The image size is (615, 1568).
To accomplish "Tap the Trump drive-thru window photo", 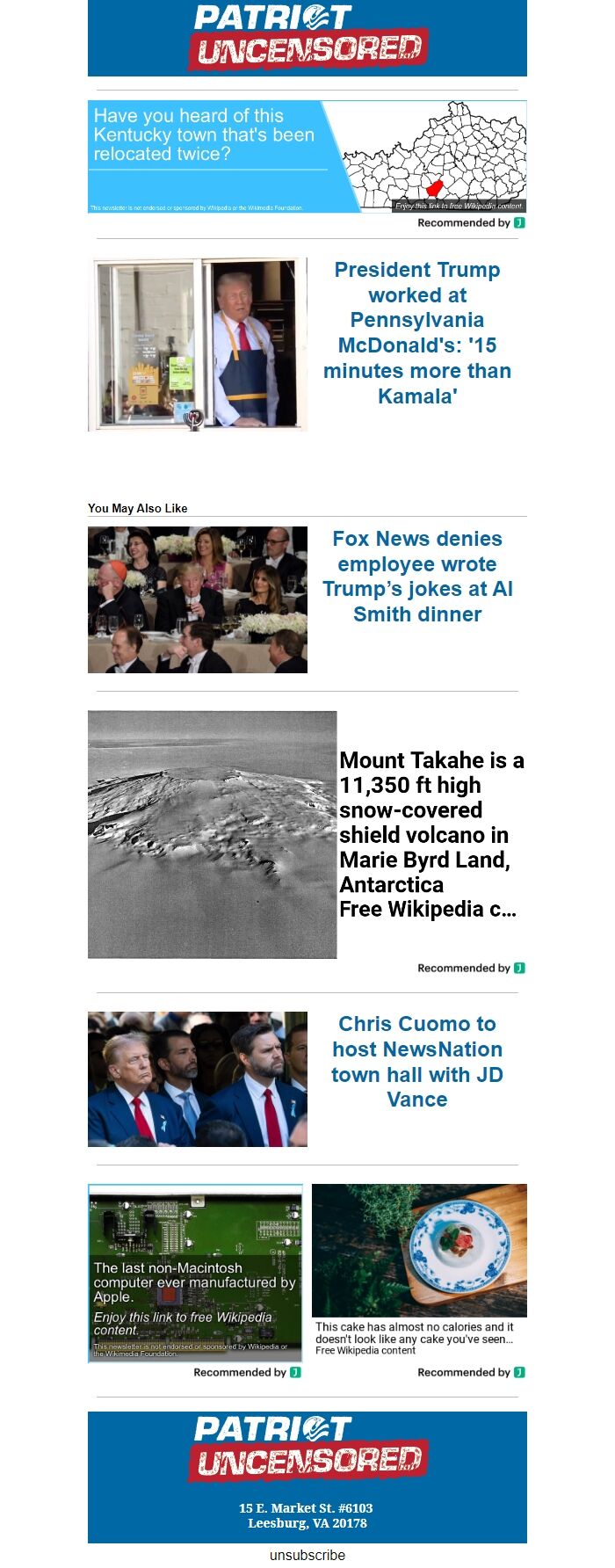I will coord(198,344).
